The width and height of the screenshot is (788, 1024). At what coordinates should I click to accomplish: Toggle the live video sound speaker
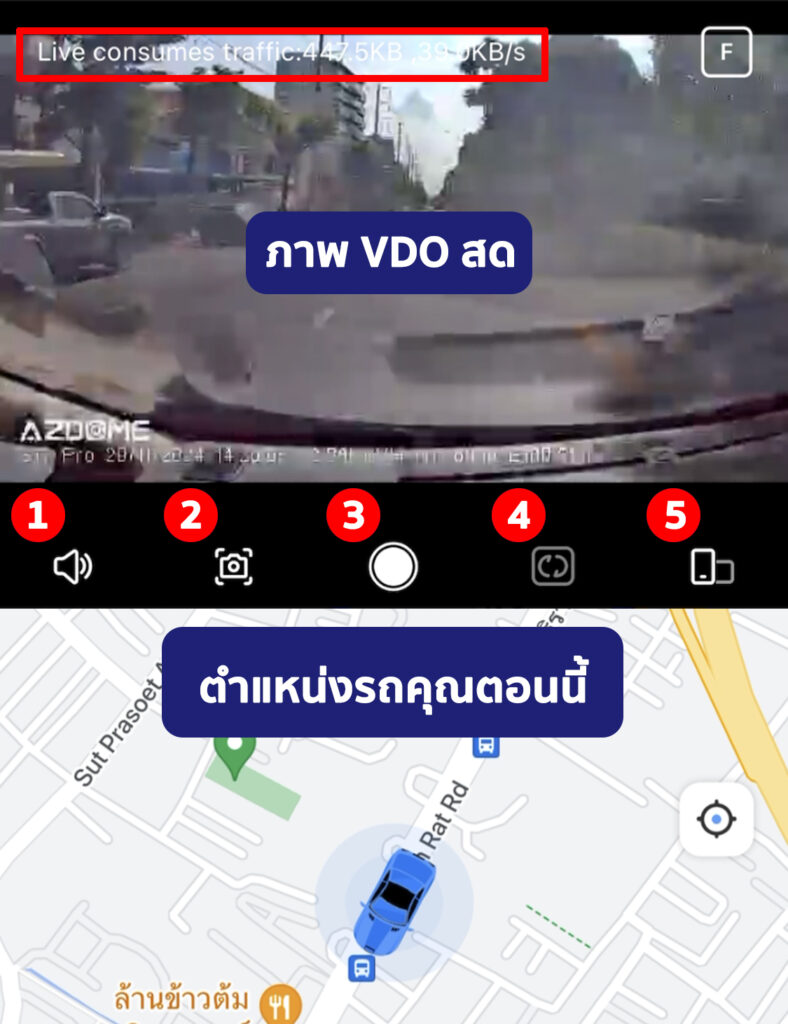click(72, 568)
